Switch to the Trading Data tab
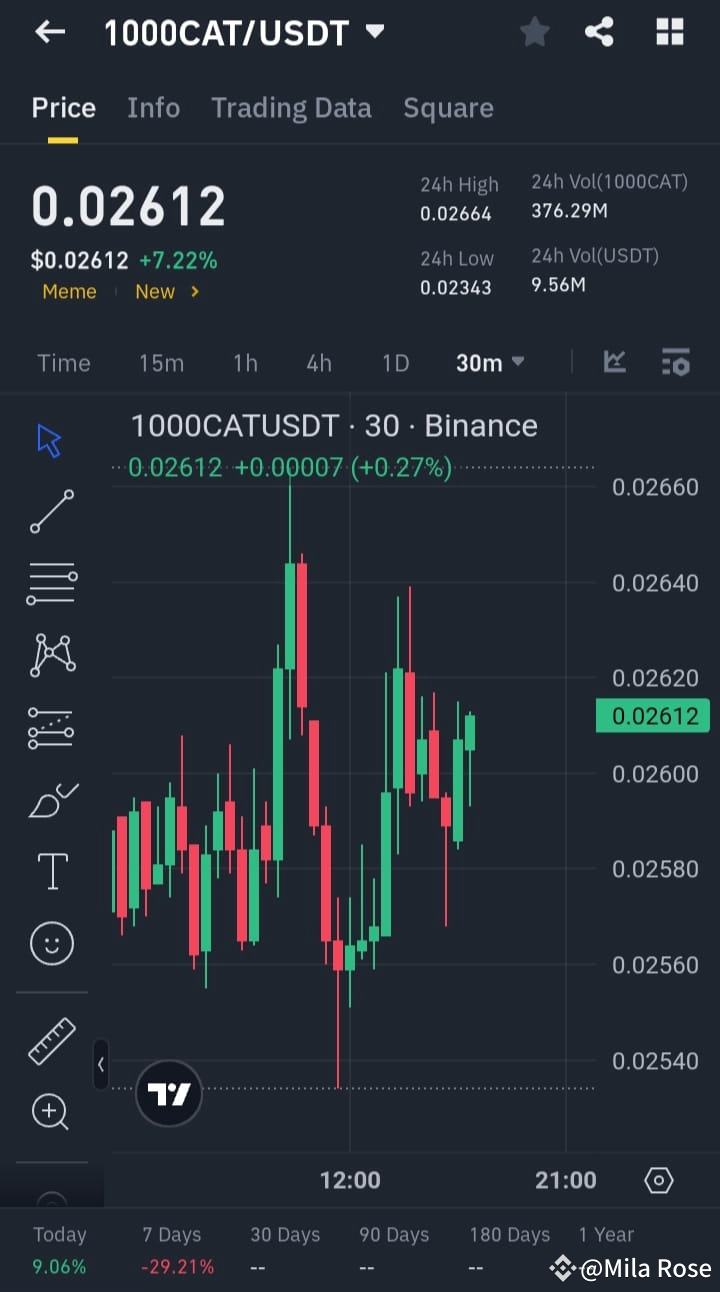 pyautogui.click(x=291, y=108)
